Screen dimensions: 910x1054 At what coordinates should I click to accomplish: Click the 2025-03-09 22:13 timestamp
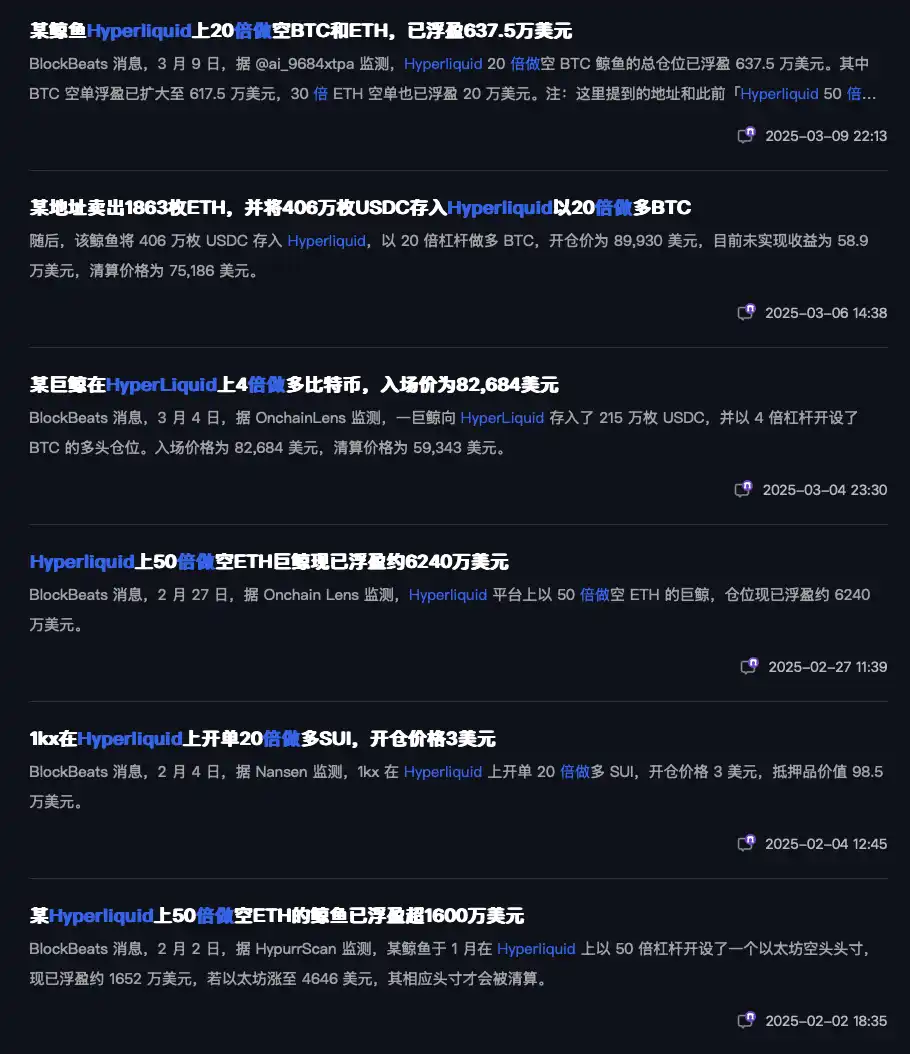pos(826,135)
